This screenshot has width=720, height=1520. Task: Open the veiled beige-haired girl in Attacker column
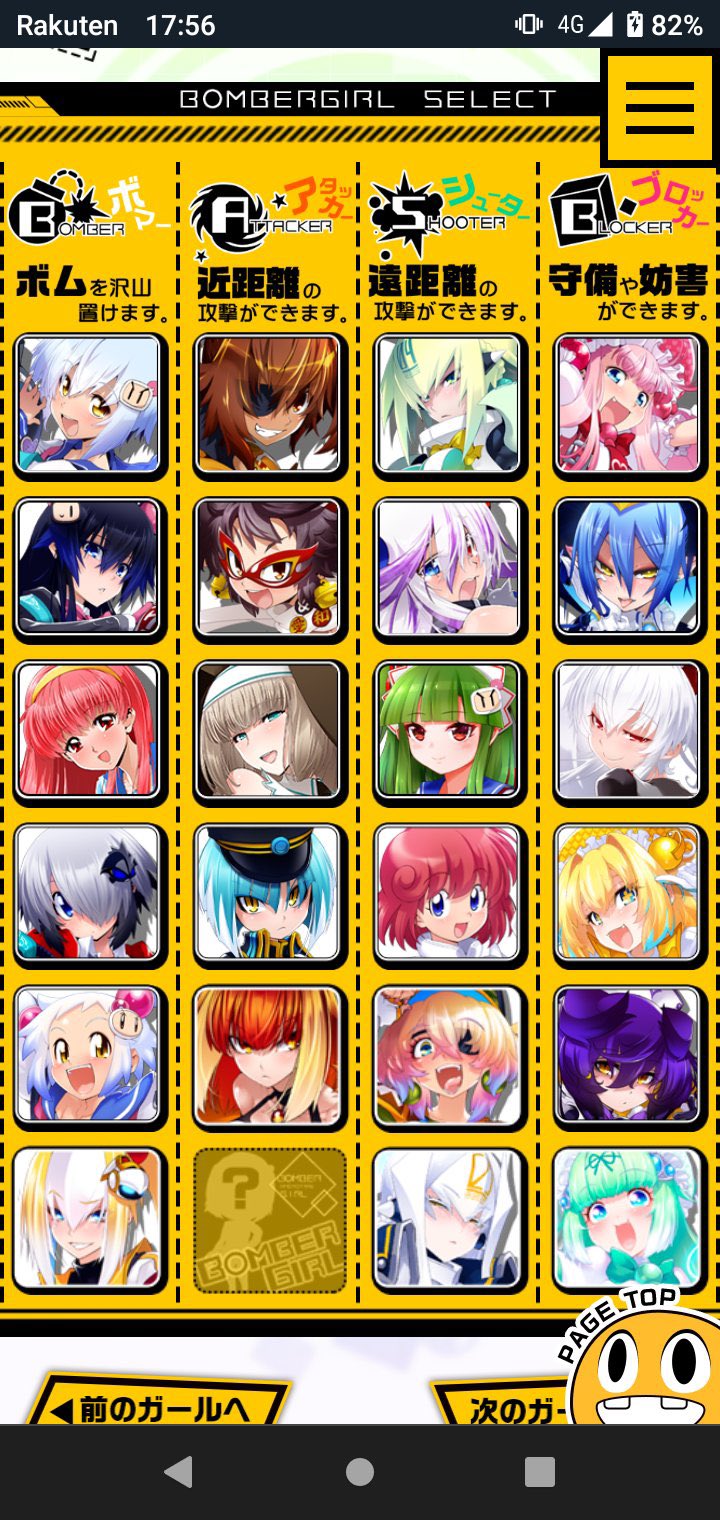269,730
